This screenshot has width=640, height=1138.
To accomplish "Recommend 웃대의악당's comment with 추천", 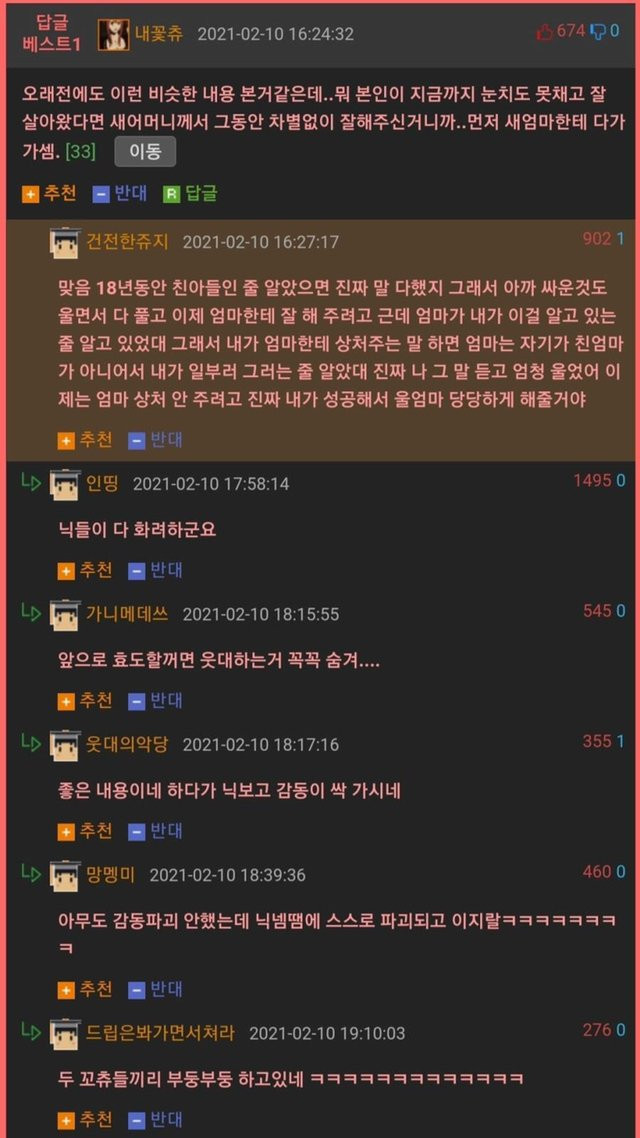I will [85, 831].
